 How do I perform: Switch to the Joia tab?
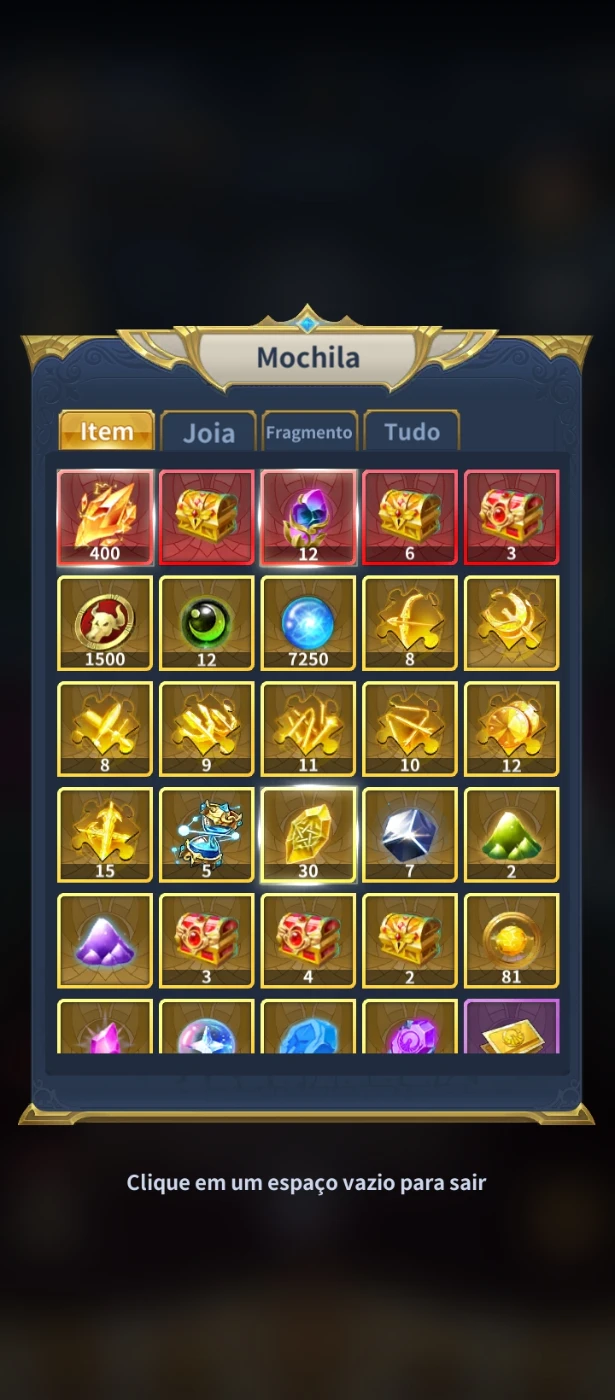208,432
